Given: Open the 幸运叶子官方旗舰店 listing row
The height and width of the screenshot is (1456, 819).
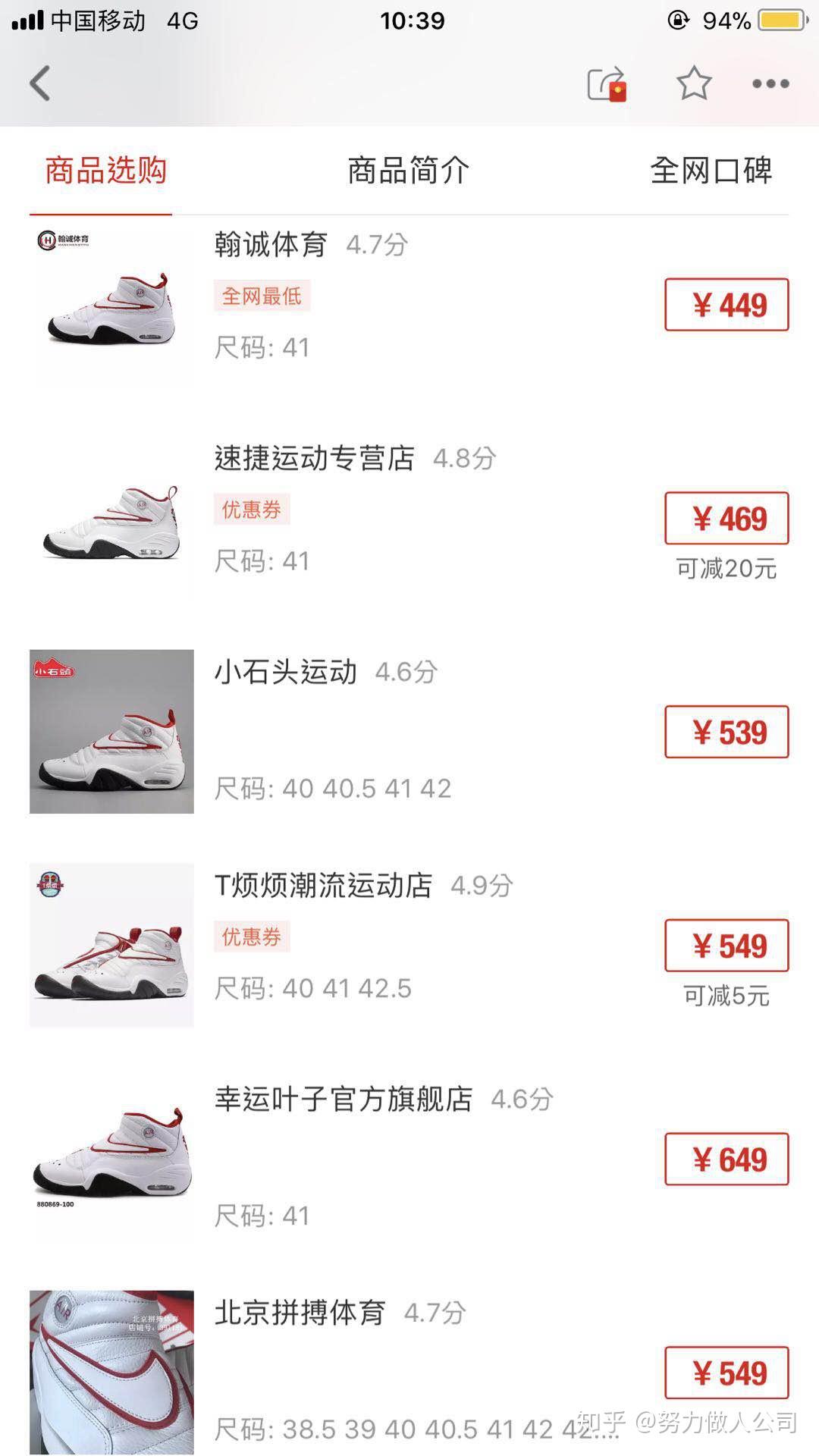Looking at the screenshot, I should pyautogui.click(x=344, y=1100).
